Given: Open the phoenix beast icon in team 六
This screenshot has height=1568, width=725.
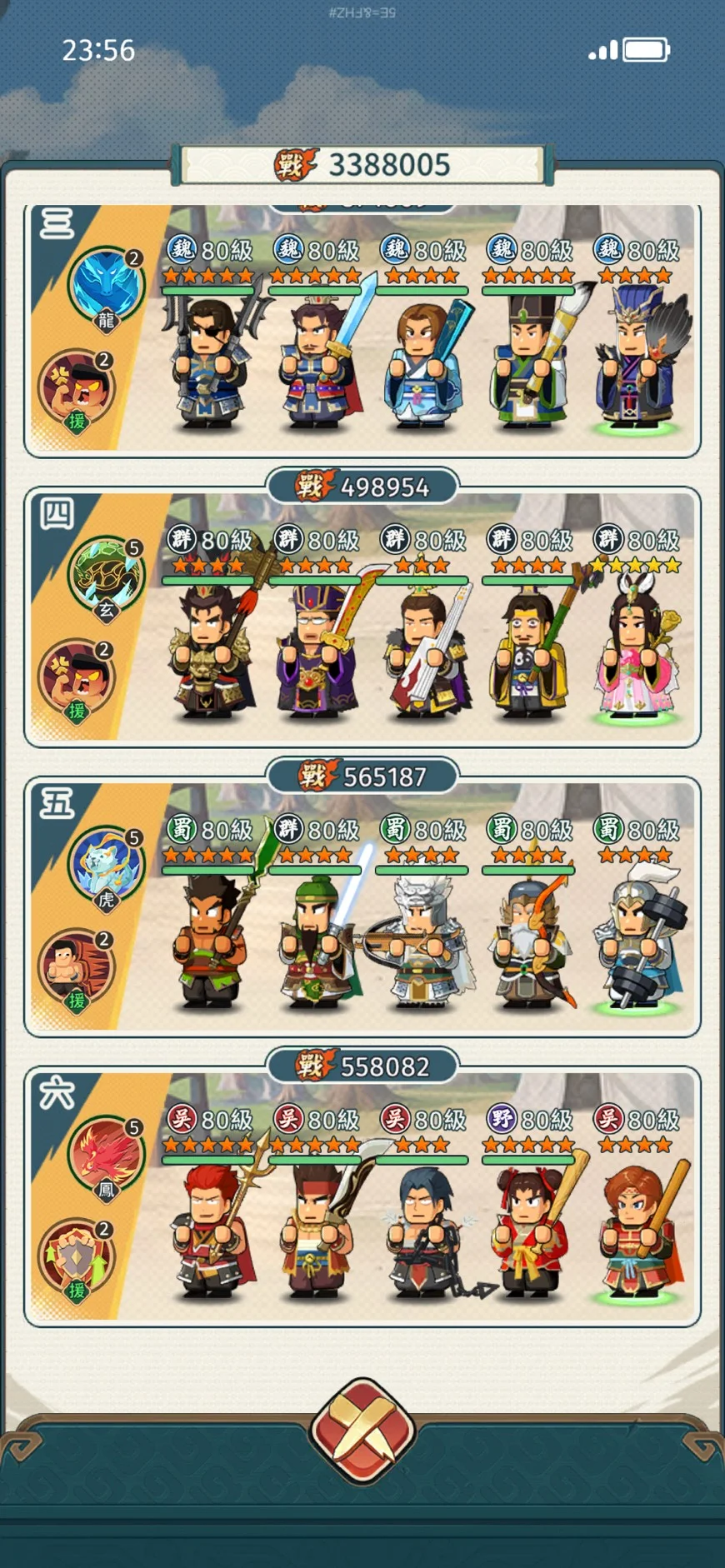Looking at the screenshot, I should pyautogui.click(x=106, y=1155).
